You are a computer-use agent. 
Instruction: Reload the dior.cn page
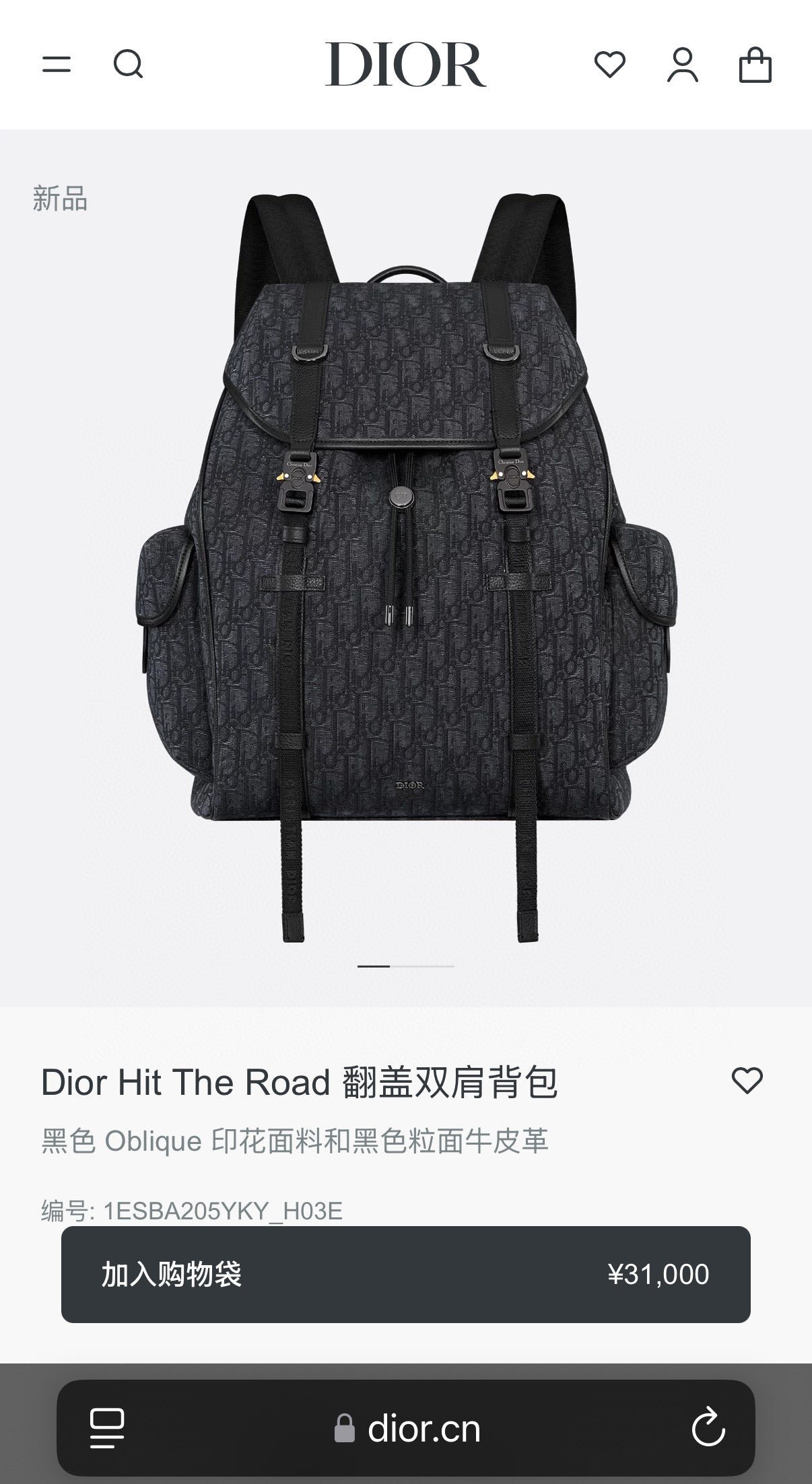[708, 1427]
